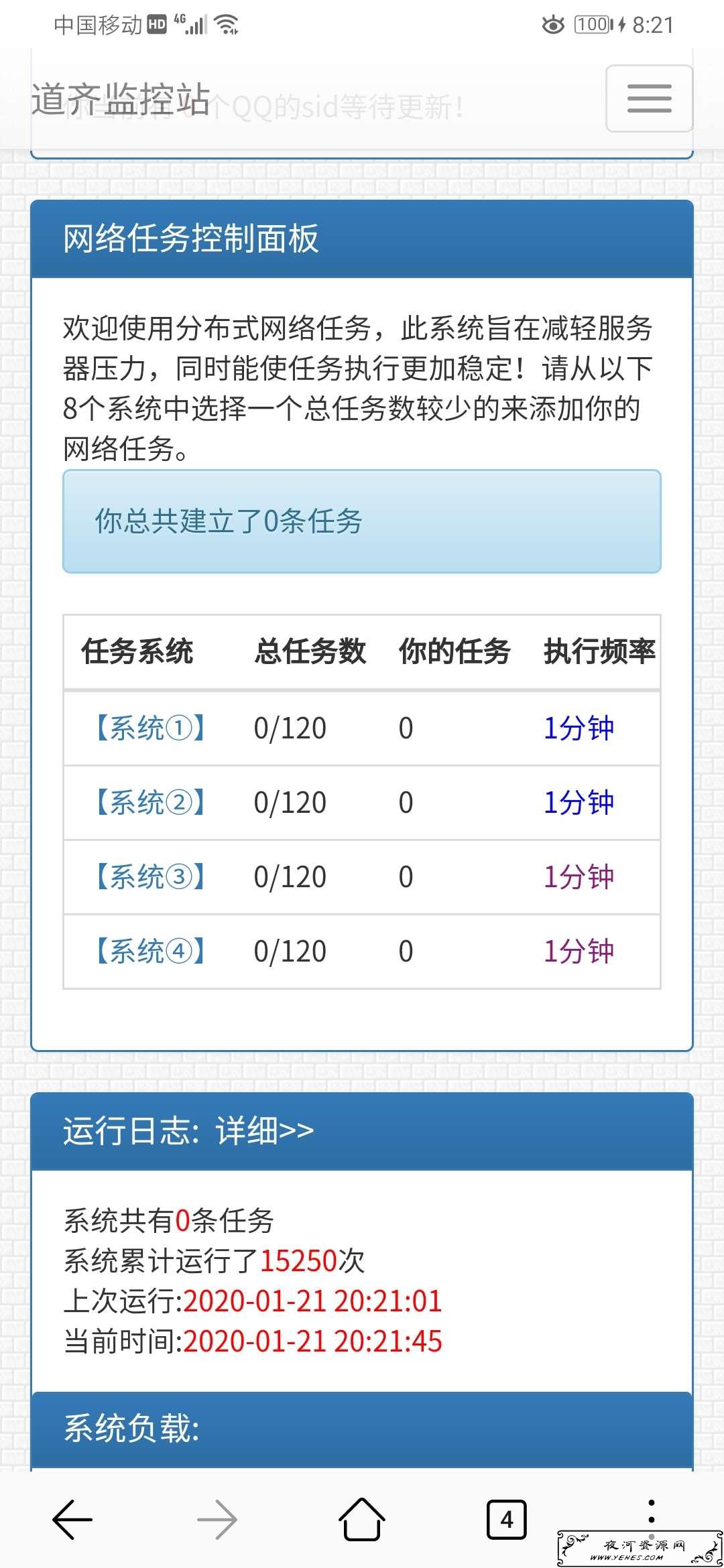The height and width of the screenshot is (1568, 724).
Task: Go to the browser home page
Action: 362,1519
